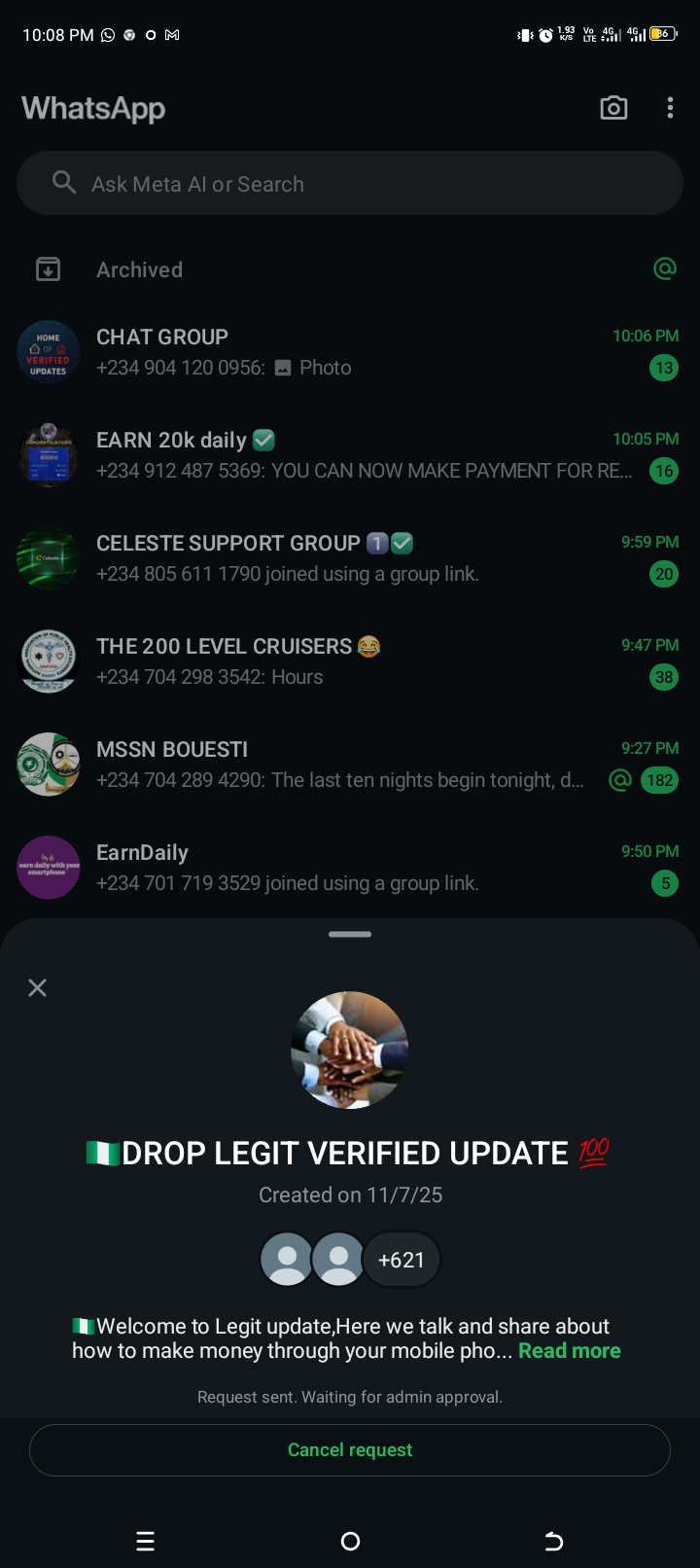Go back using system navigation

(553, 1541)
